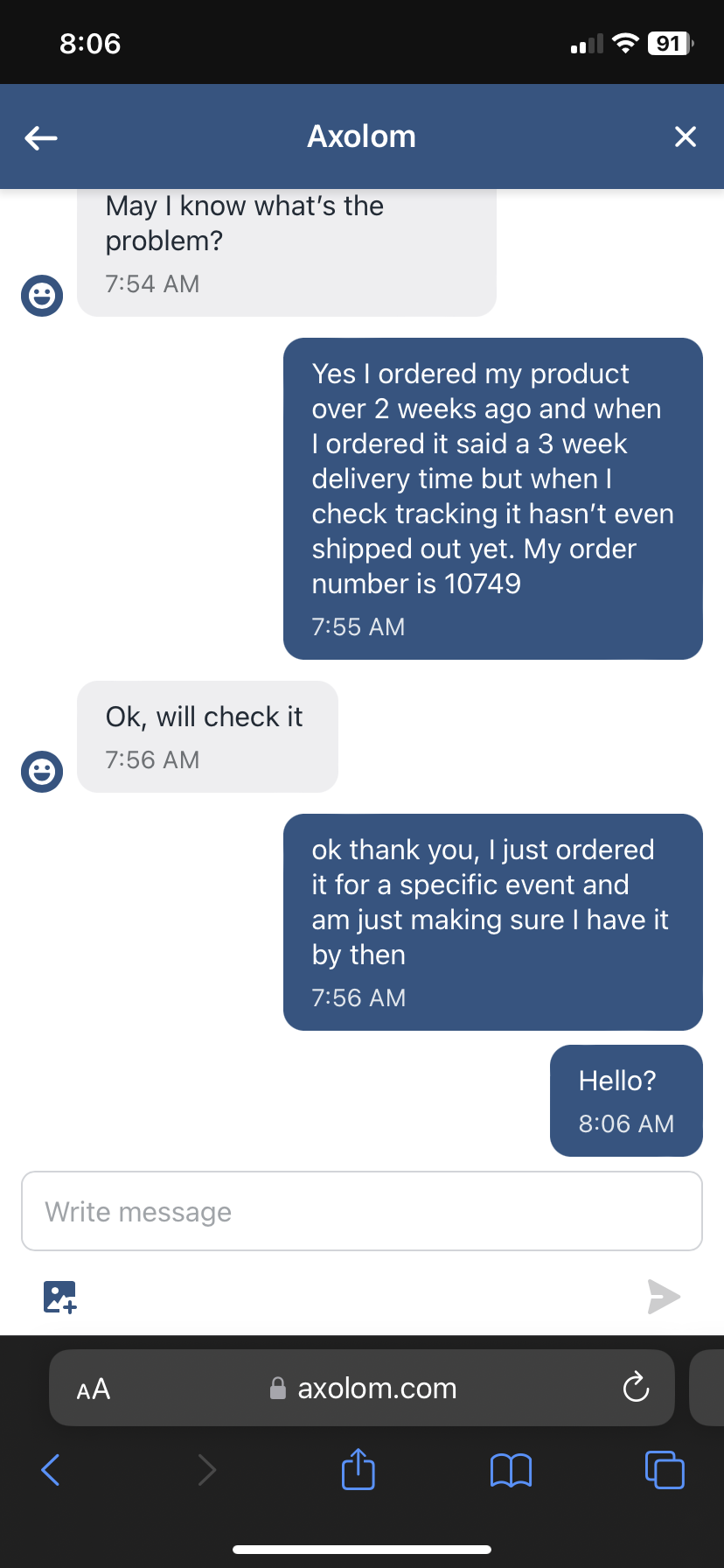Reload the axolom.com page
Screen dimensions: 724x1568
point(636,1387)
